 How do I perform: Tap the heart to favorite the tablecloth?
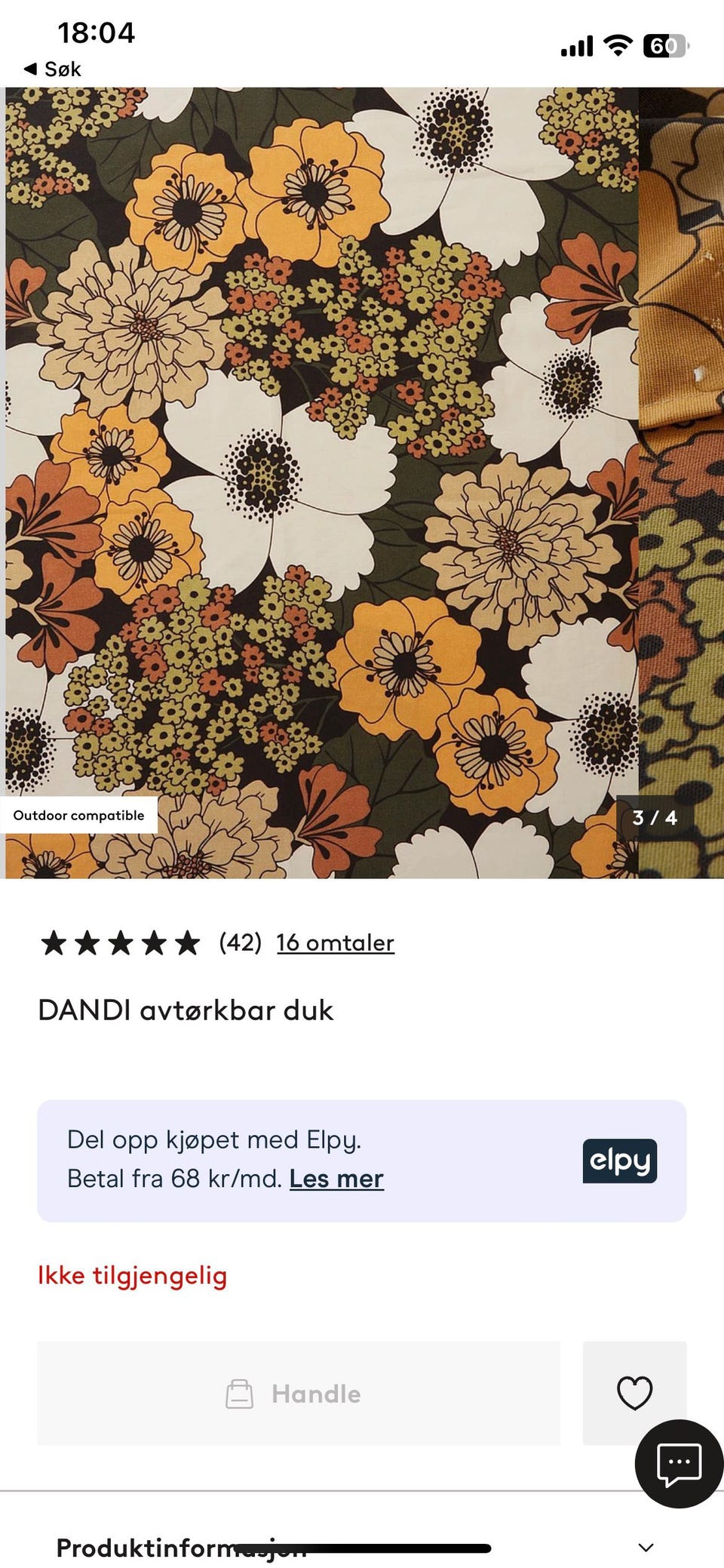point(635,1392)
